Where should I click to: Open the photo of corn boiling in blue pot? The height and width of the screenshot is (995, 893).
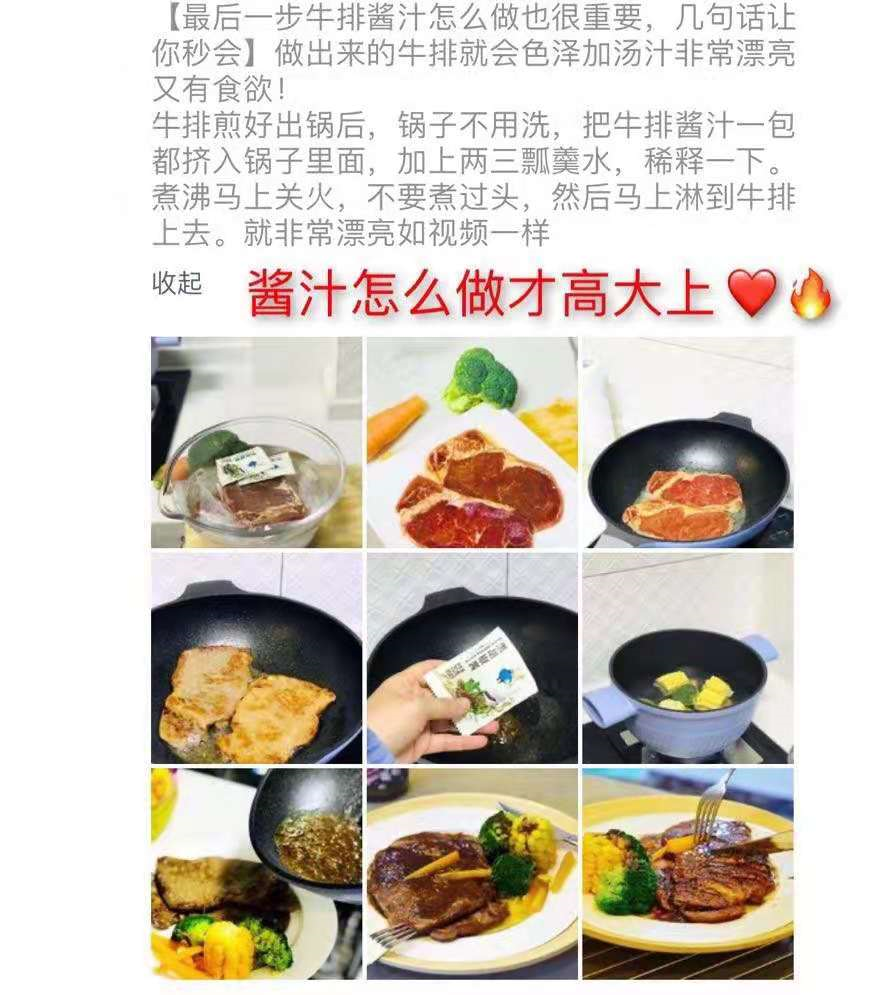[x=688, y=658]
